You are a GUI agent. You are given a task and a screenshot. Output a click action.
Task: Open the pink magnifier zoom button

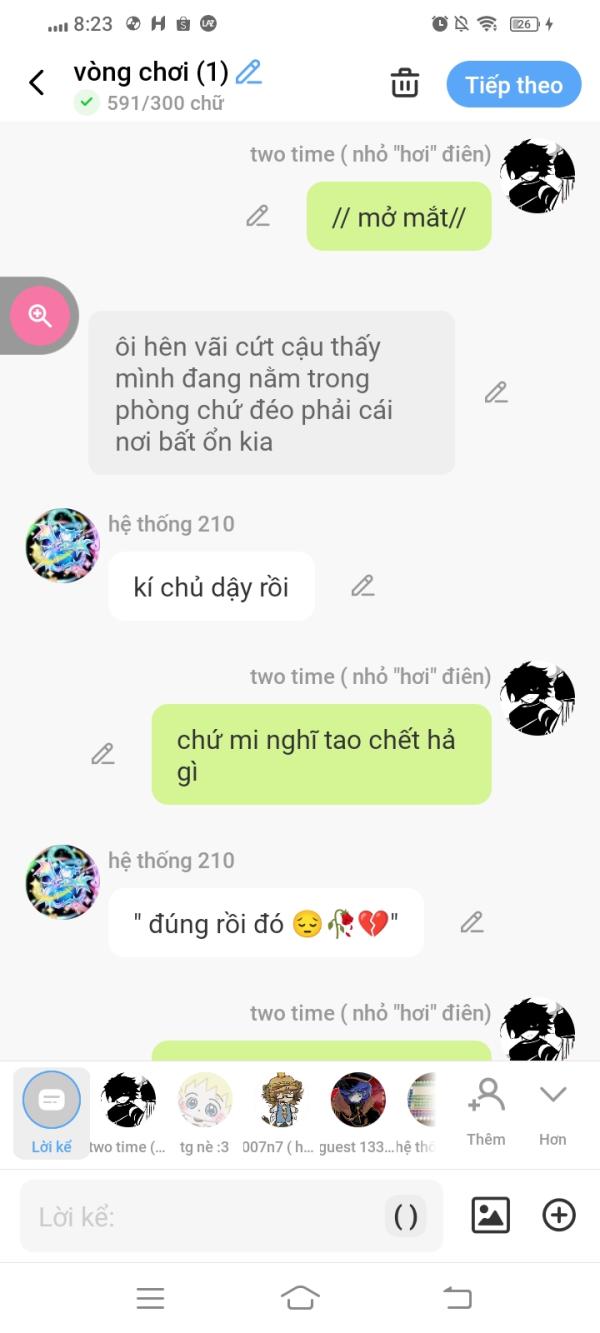coord(40,316)
